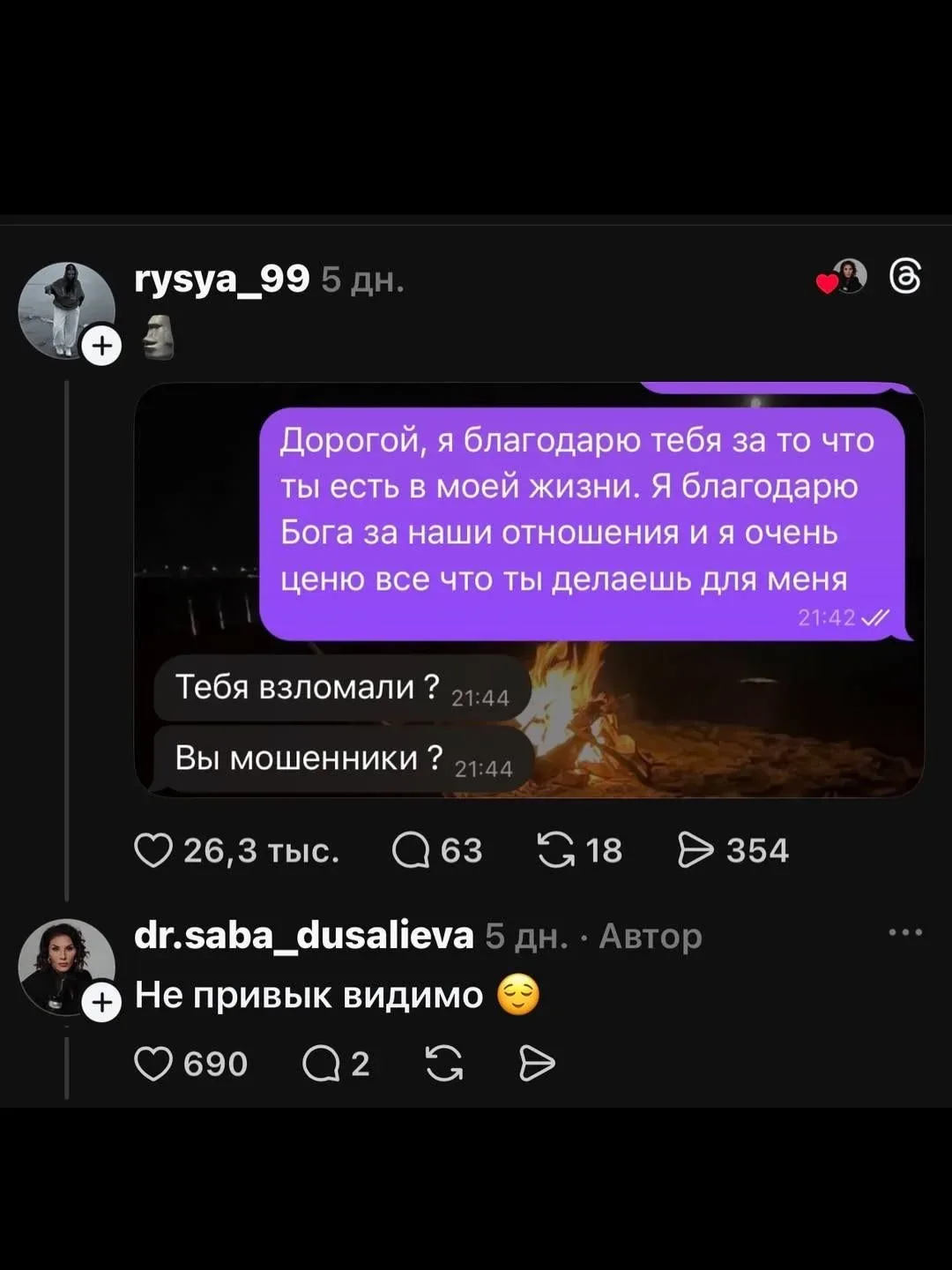Follow rysya_99 via the plus badge

point(102,346)
